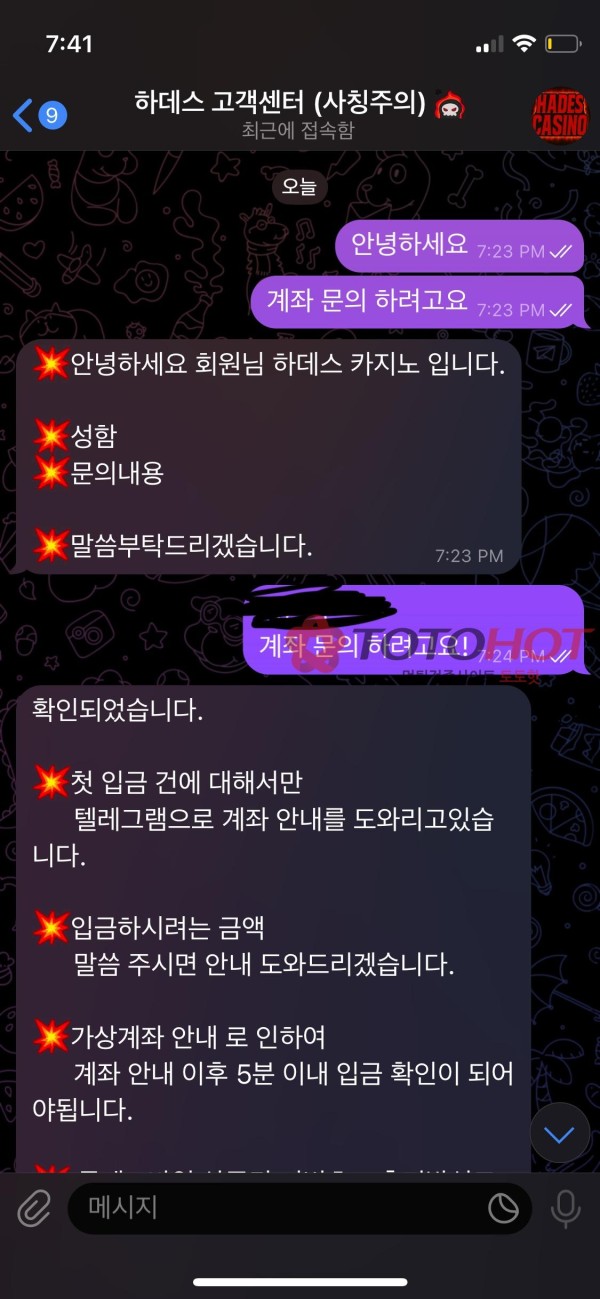Tap the attach file paperclip icon
Image resolution: width=600 pixels, height=1299 pixels.
tap(33, 1210)
